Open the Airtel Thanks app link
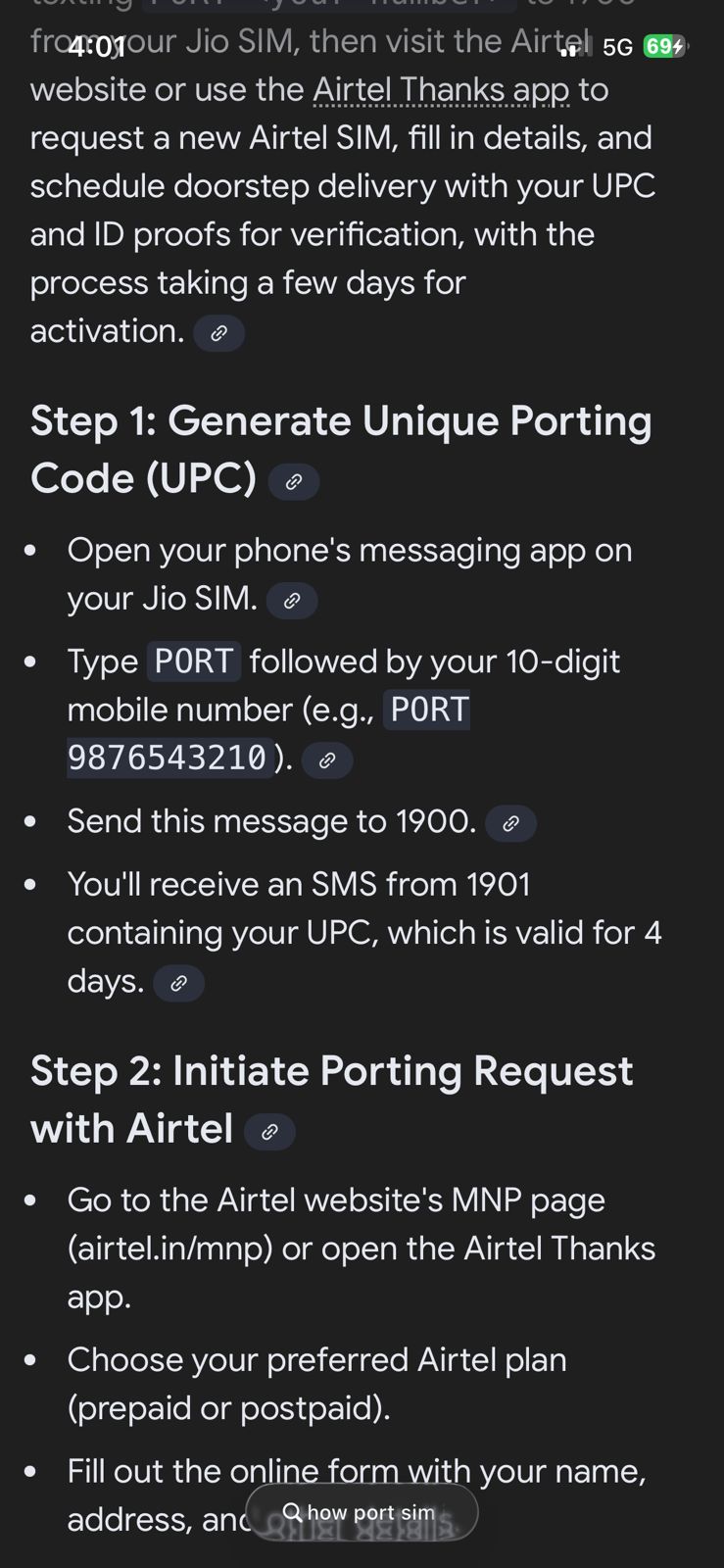724x1568 pixels. (441, 90)
